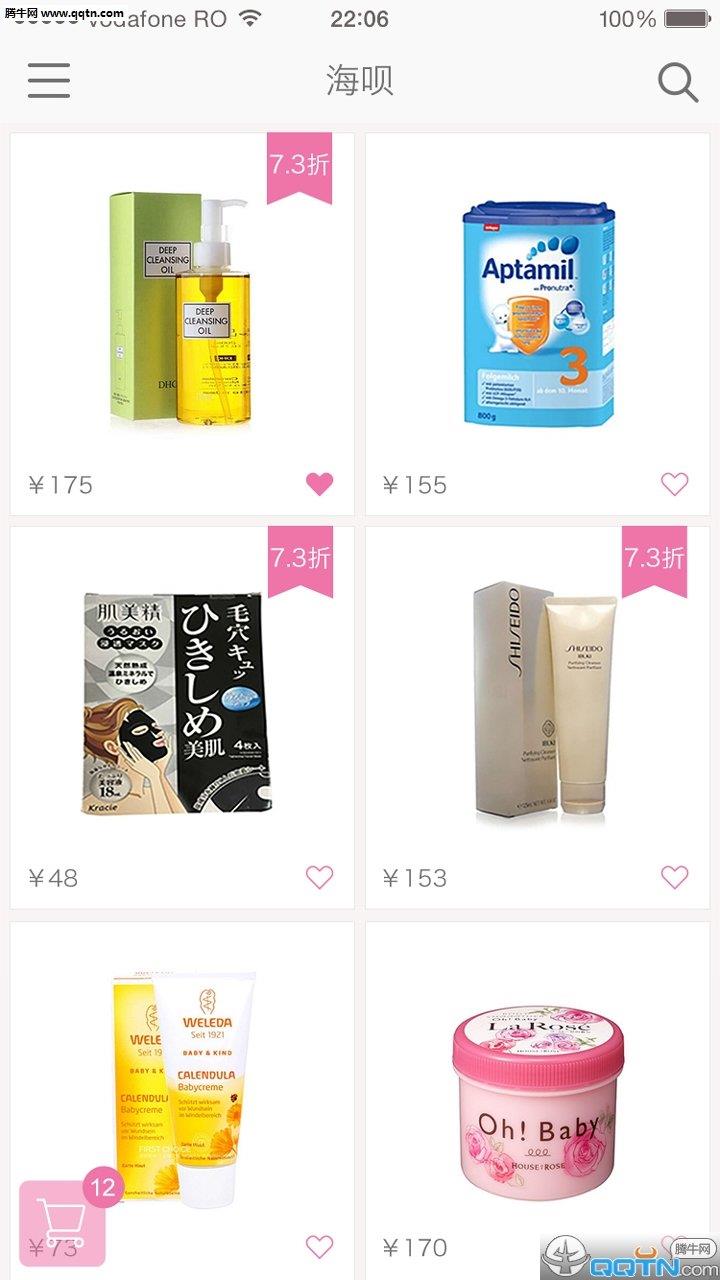Open search magnifier icon
The image size is (720, 1280).
677,82
